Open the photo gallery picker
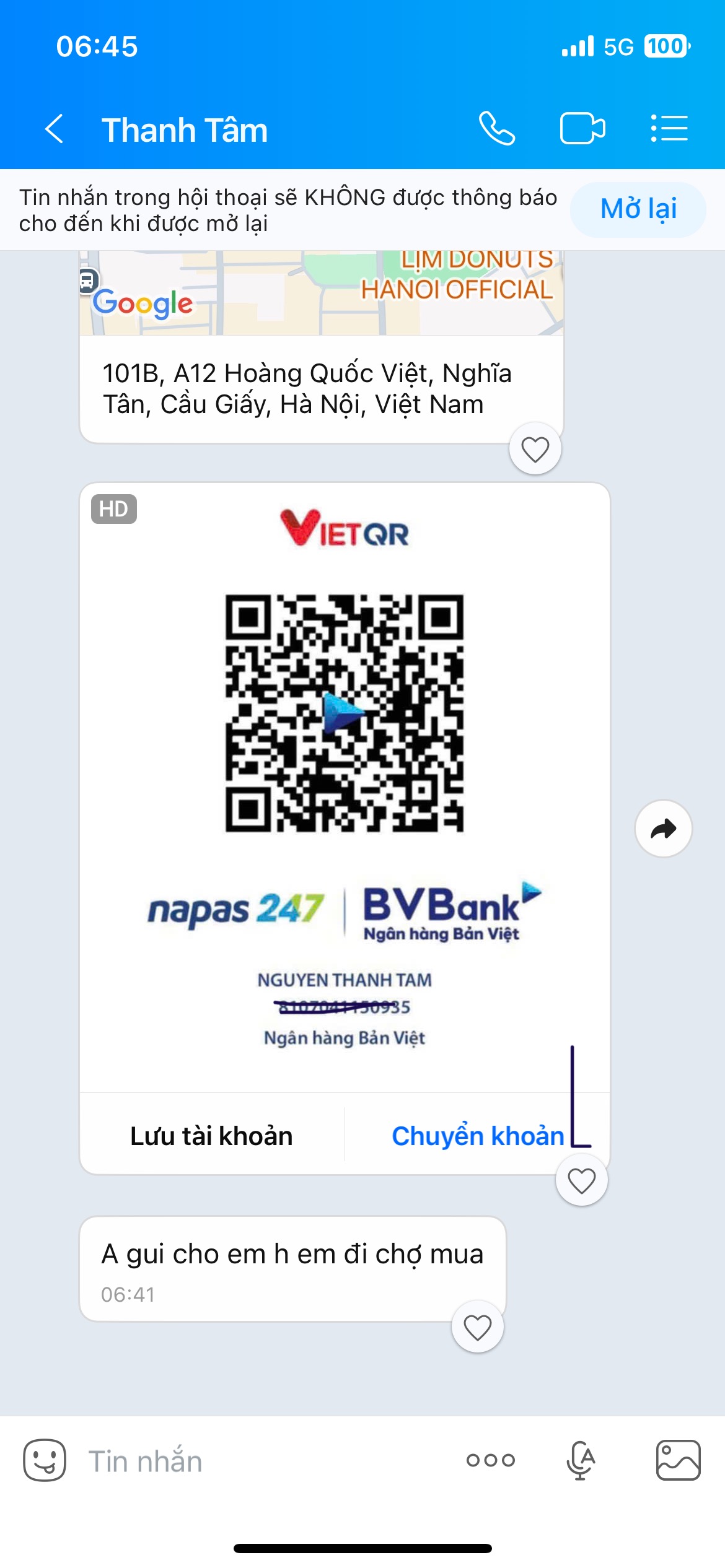This screenshot has width=725, height=1568. point(678,1460)
